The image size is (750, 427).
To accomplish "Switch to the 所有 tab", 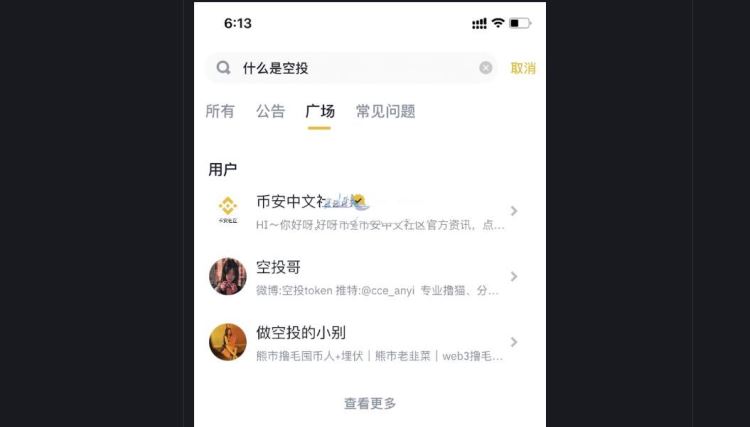I will (x=220, y=111).
